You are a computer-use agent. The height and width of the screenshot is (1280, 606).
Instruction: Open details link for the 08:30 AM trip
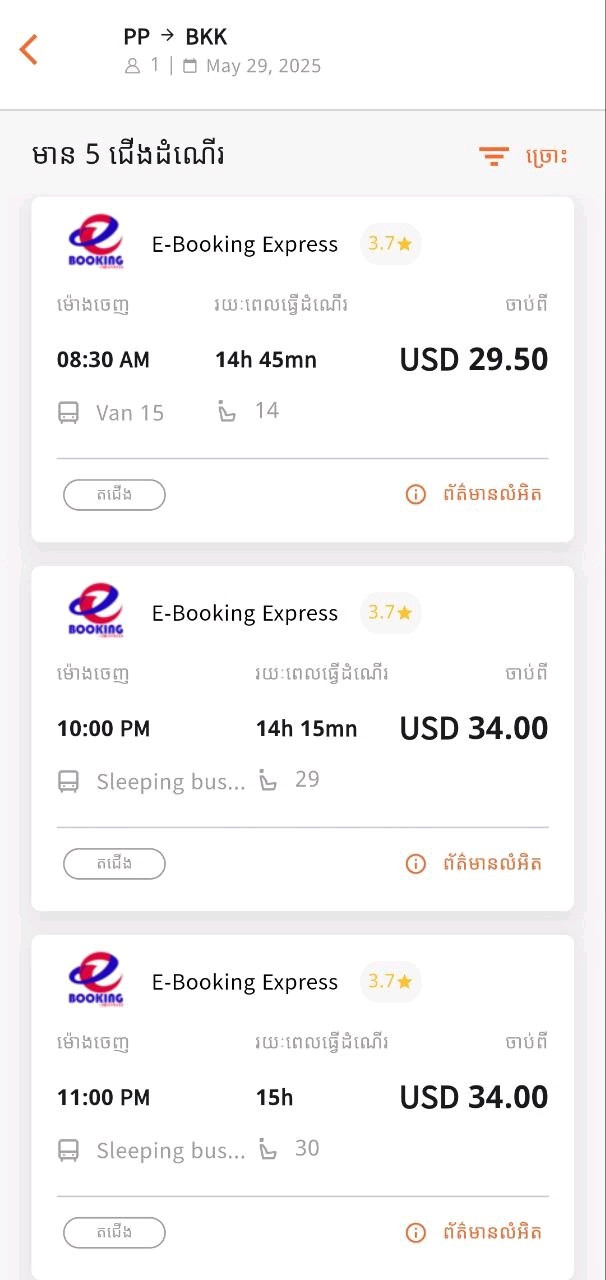click(x=474, y=494)
